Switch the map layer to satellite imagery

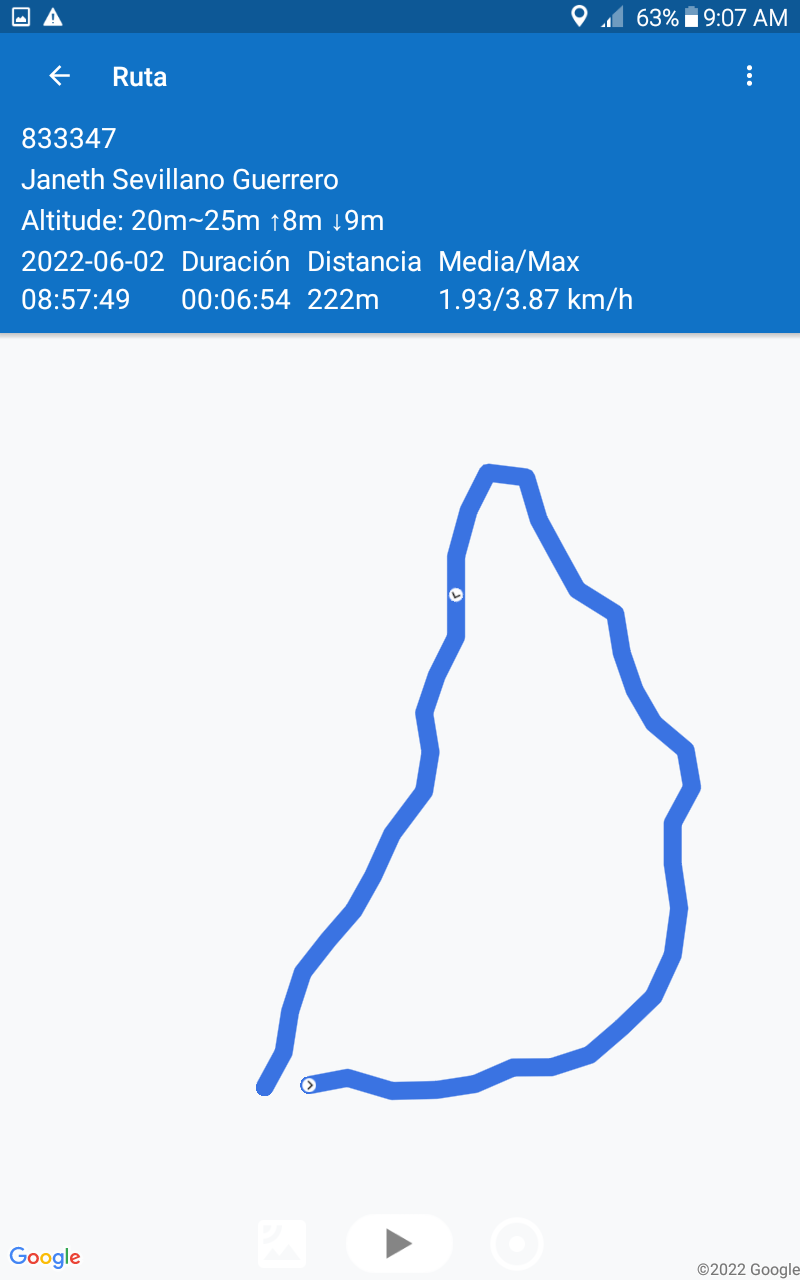tap(282, 1244)
